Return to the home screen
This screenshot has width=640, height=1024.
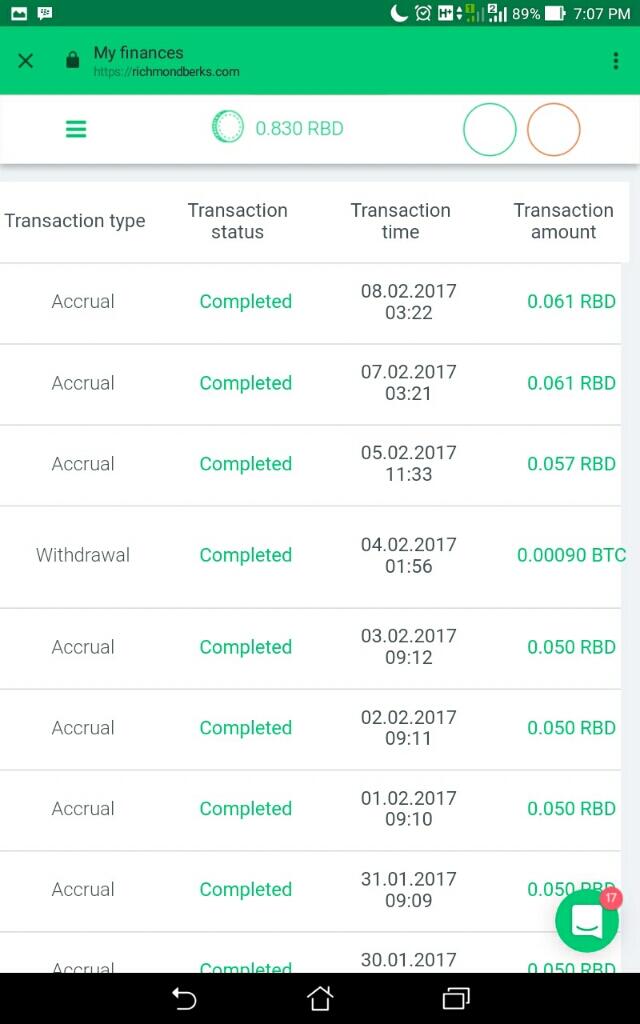pyautogui.click(x=320, y=998)
